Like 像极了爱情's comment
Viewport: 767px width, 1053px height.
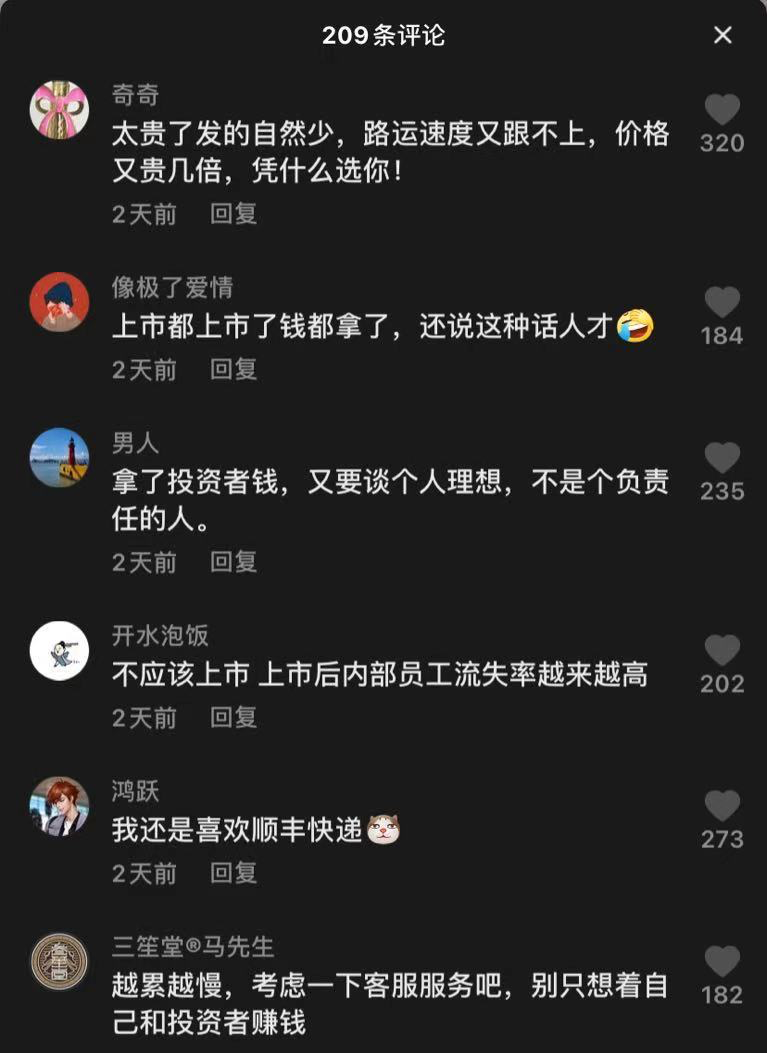coord(722,303)
